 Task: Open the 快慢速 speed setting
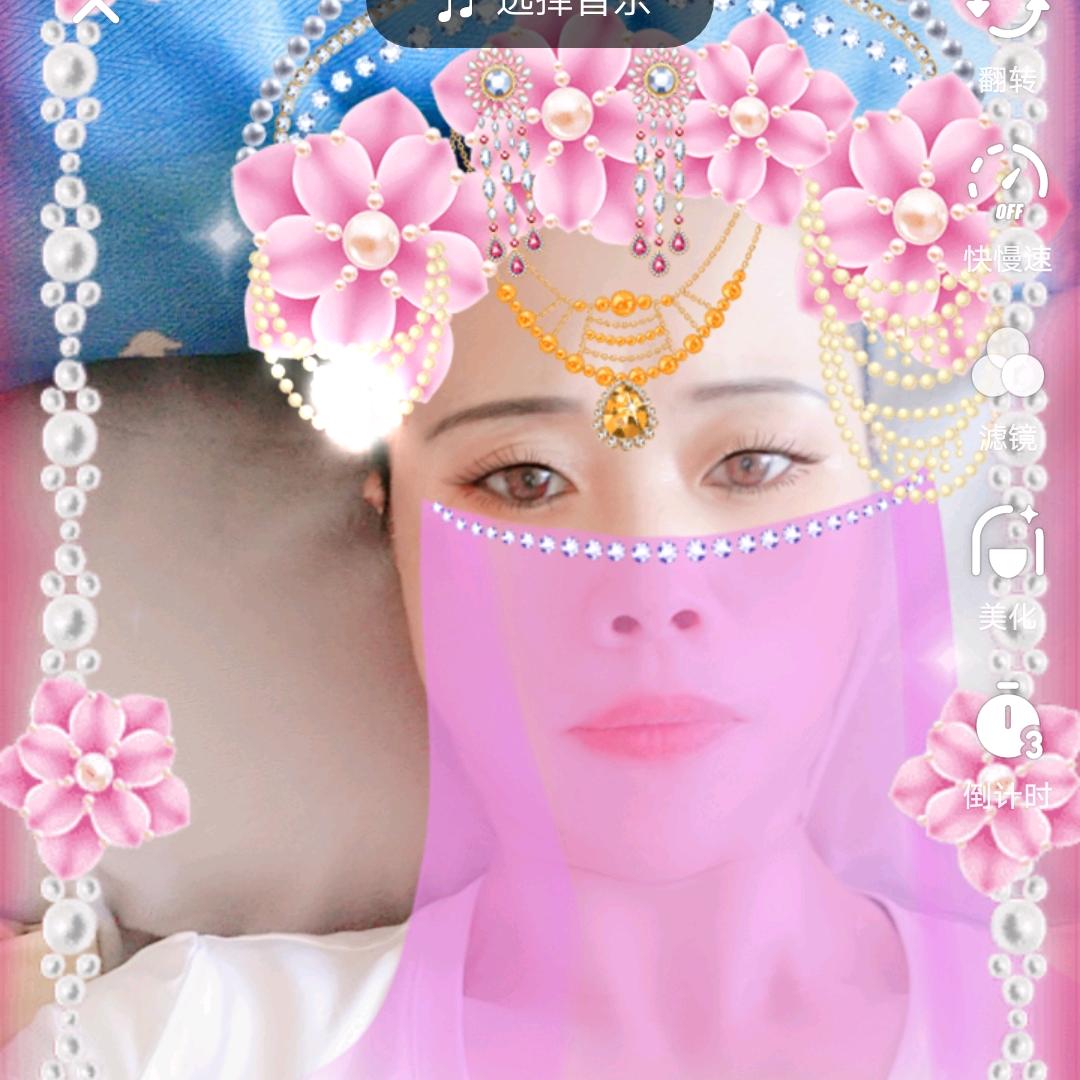click(x=1008, y=205)
